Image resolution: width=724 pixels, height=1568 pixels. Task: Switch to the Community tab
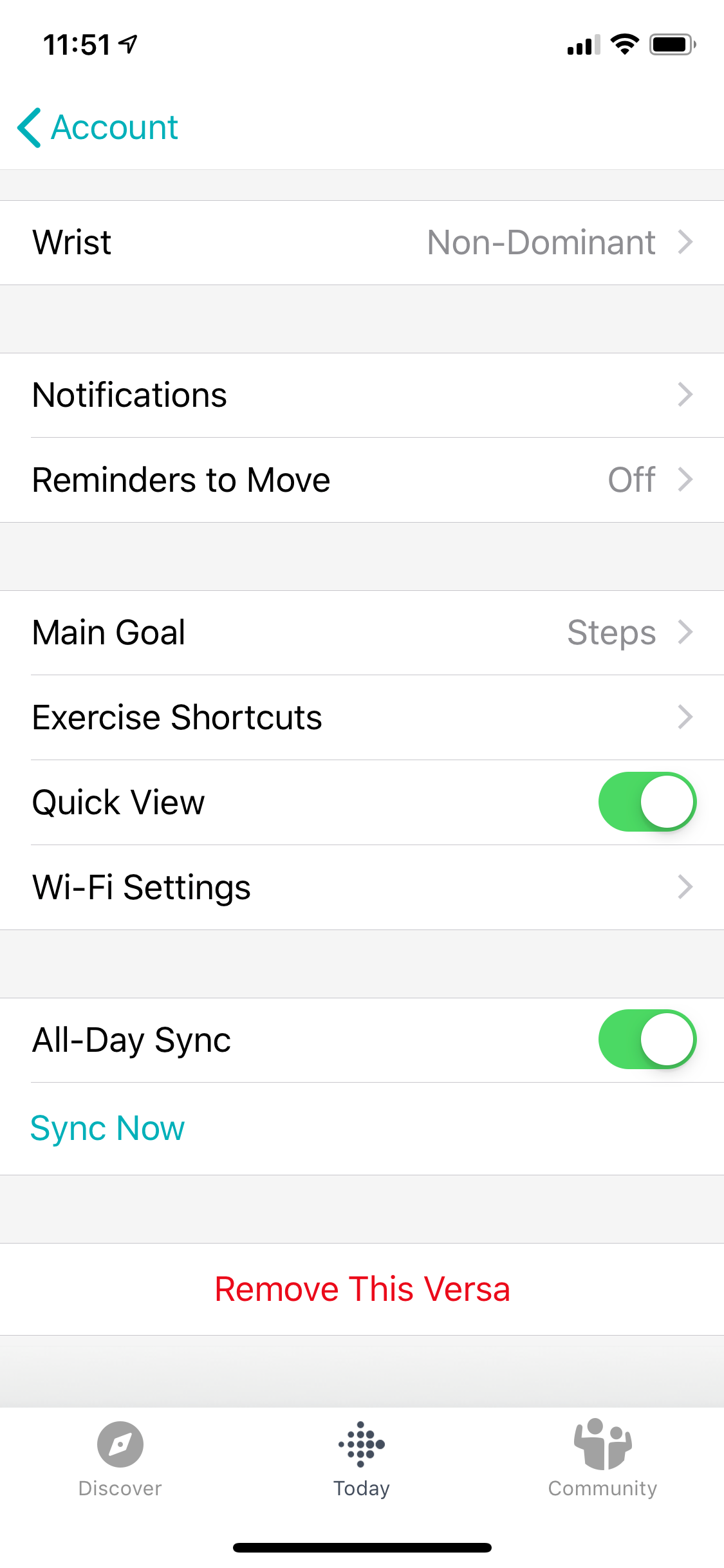pos(602,1459)
